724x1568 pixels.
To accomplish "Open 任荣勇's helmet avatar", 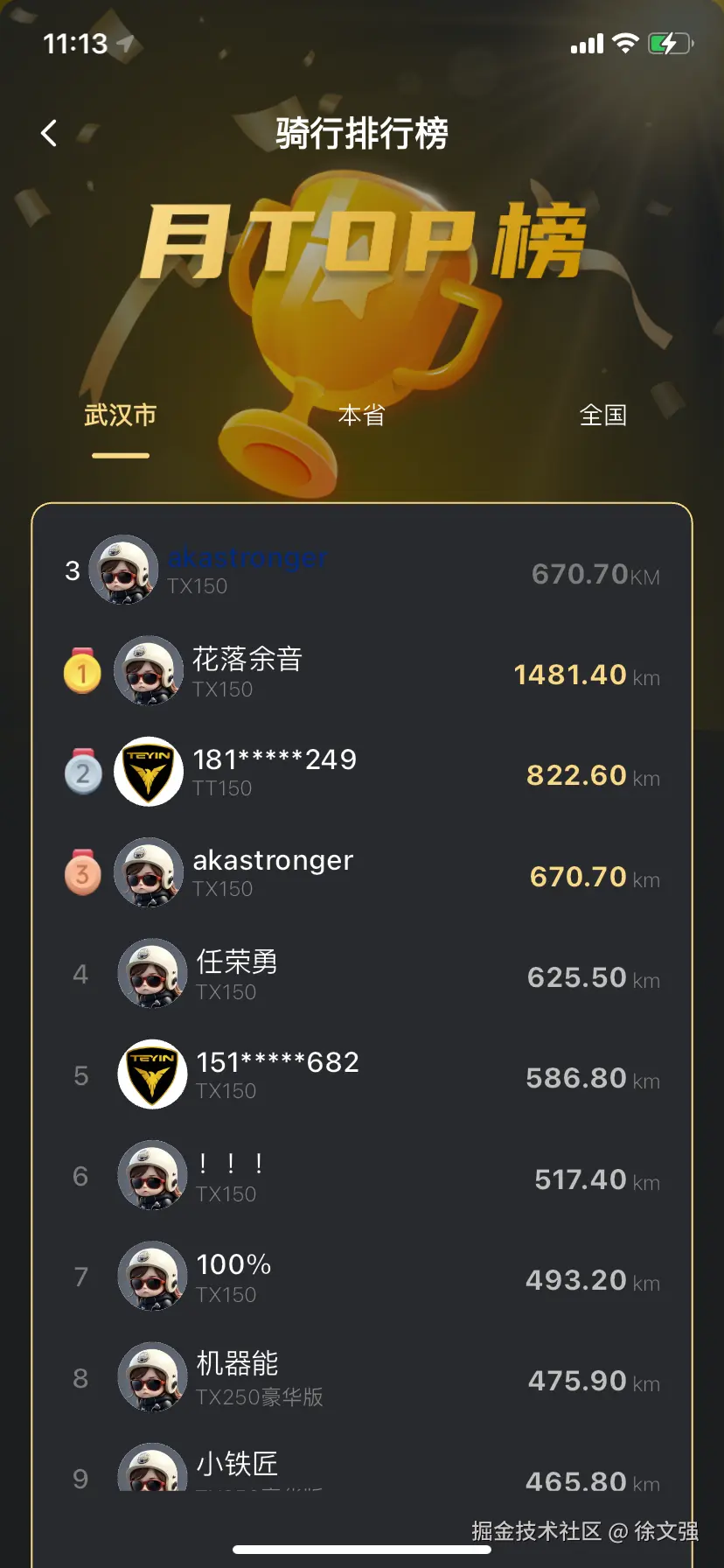I will (x=151, y=972).
